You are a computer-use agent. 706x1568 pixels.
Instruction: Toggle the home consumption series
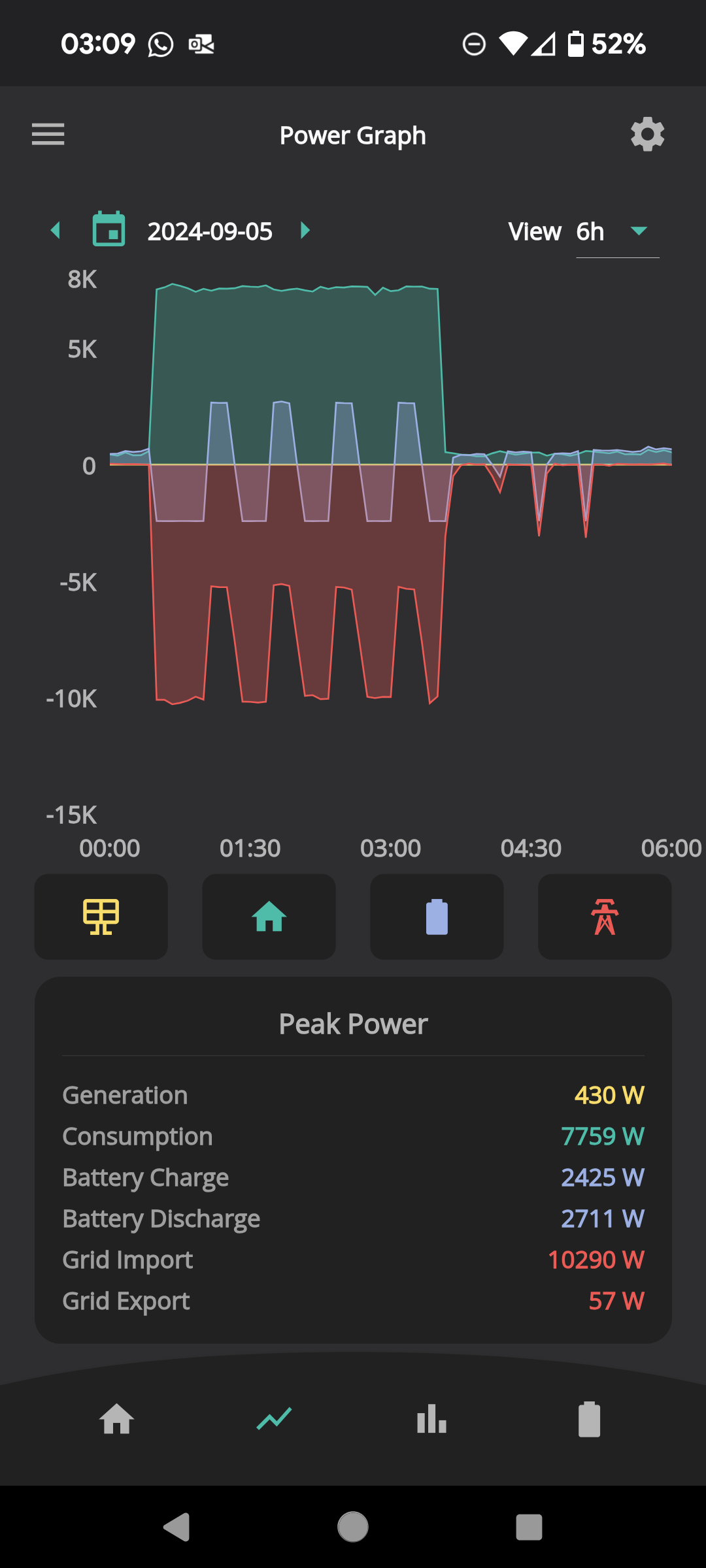click(x=269, y=917)
